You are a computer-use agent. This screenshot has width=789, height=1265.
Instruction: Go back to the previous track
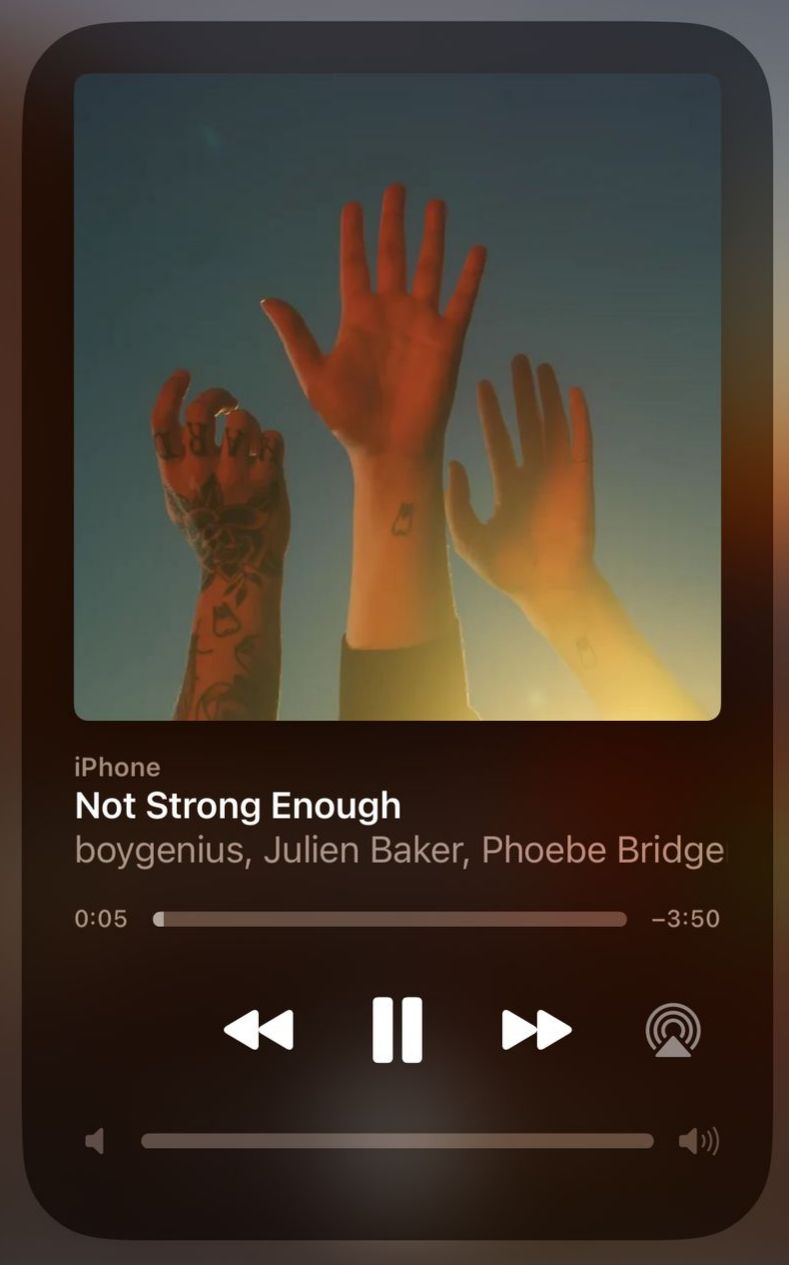pos(259,1029)
